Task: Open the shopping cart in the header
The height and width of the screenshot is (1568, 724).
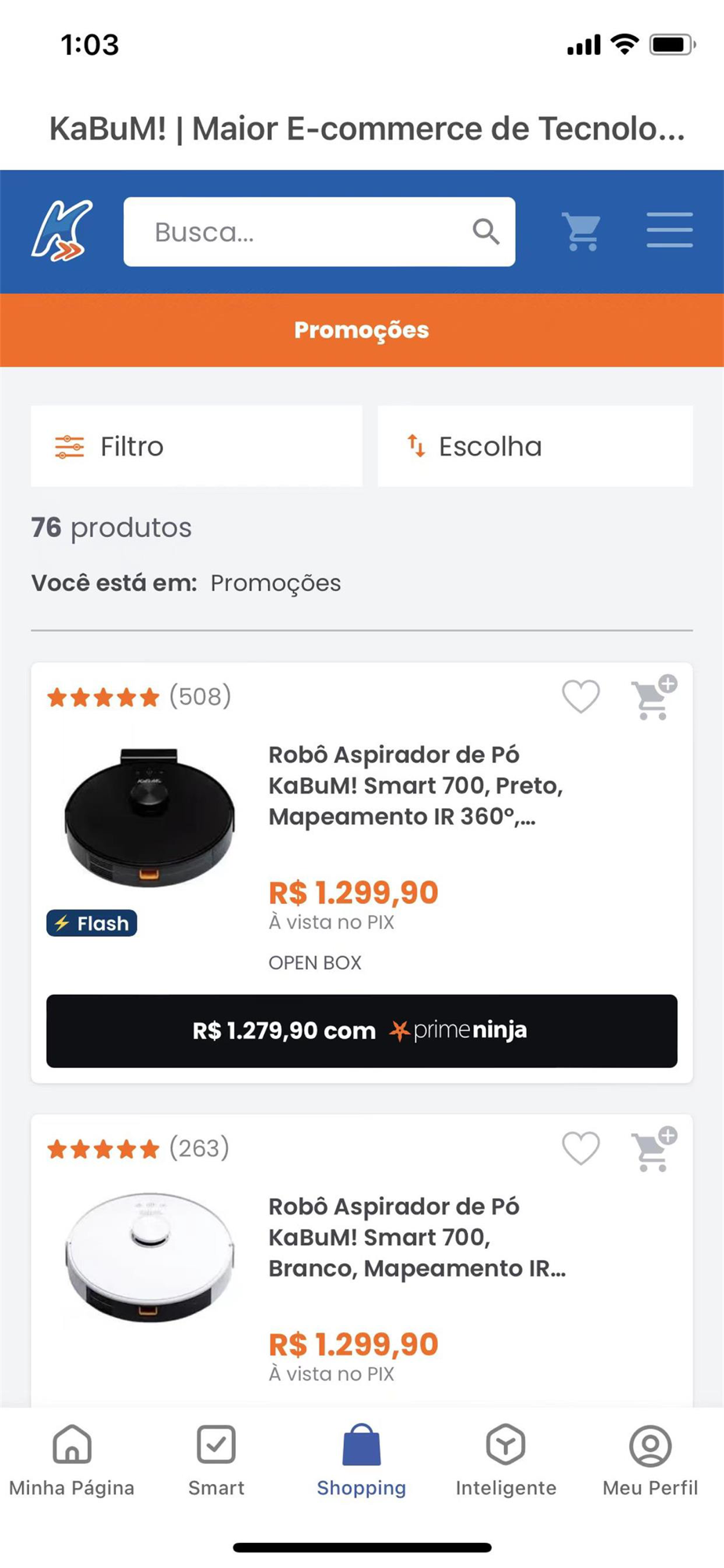Action: pos(581,232)
